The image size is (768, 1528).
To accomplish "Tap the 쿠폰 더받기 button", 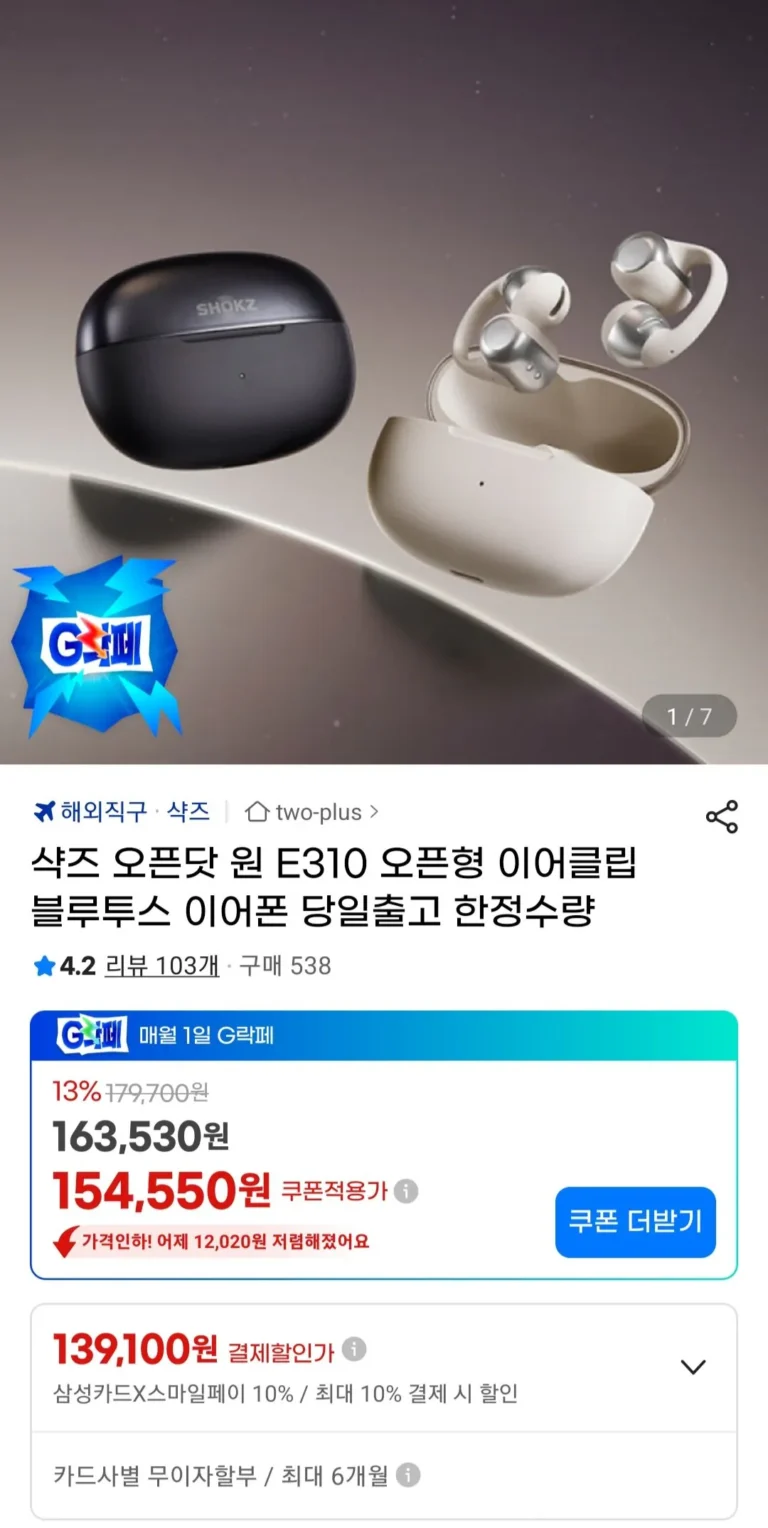I will click(x=635, y=1221).
